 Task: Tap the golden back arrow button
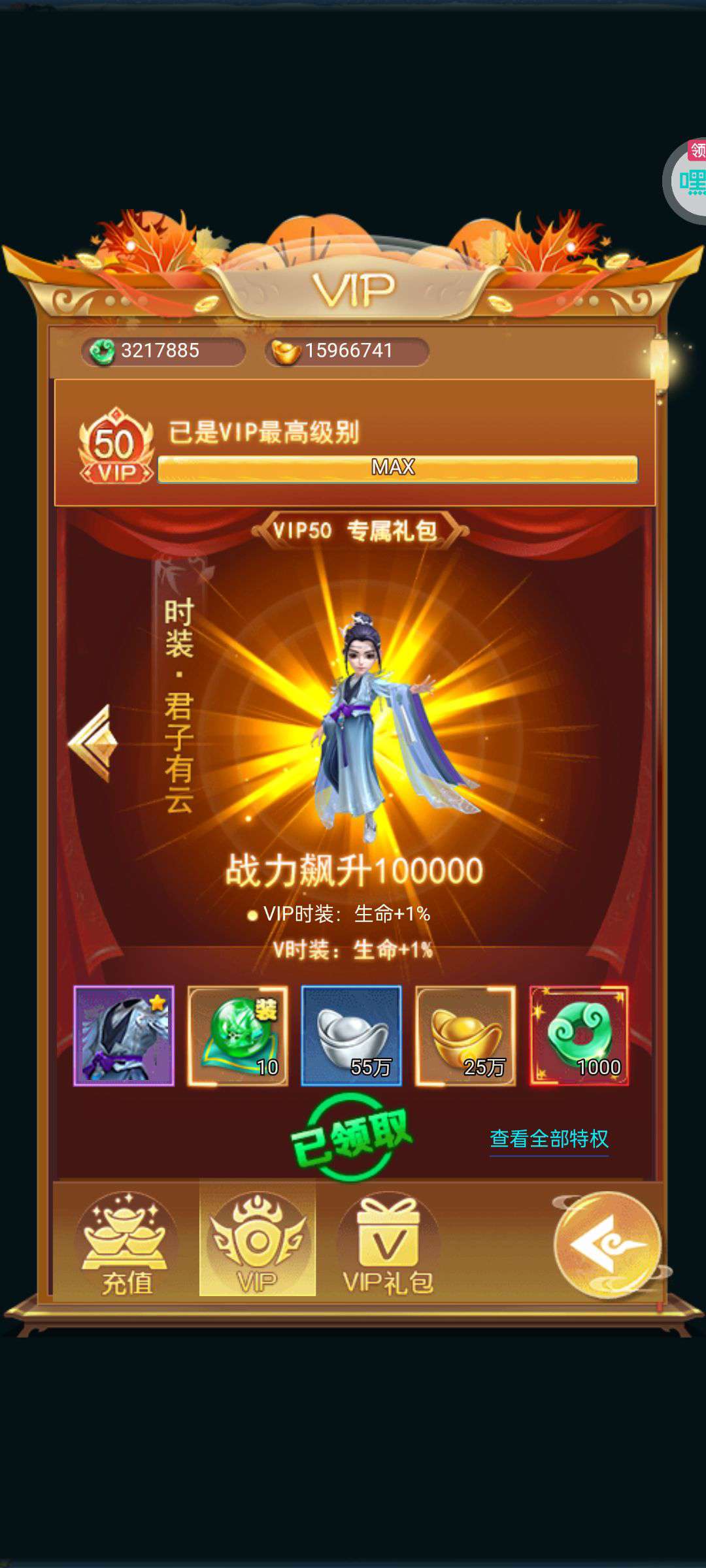click(x=608, y=1244)
